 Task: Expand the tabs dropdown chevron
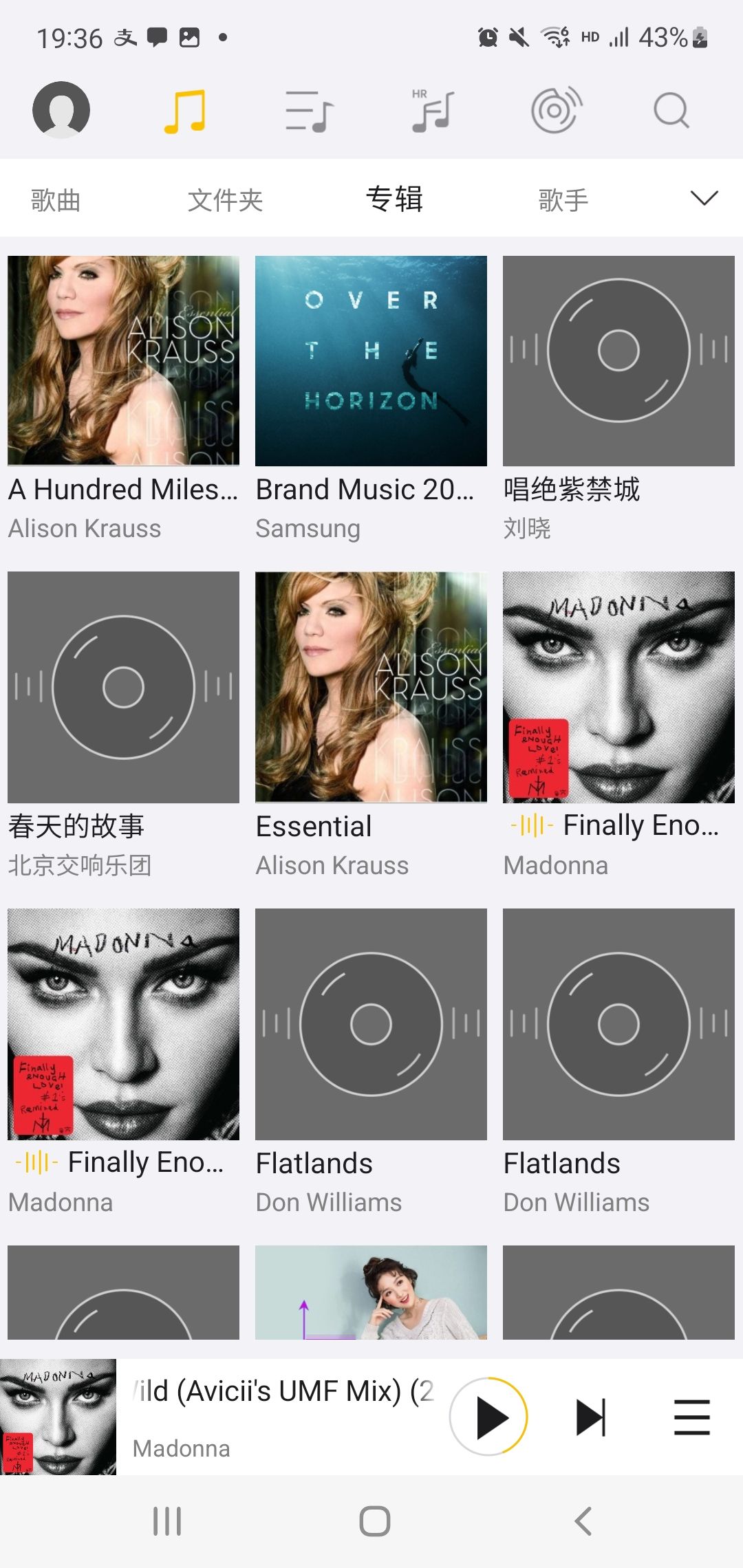tap(703, 199)
